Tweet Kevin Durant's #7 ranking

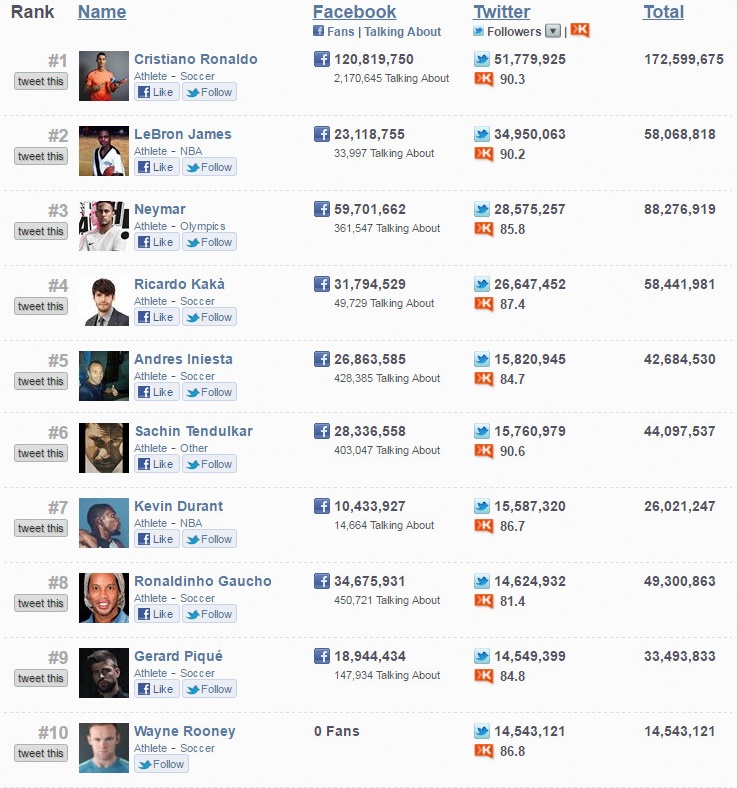click(x=41, y=528)
